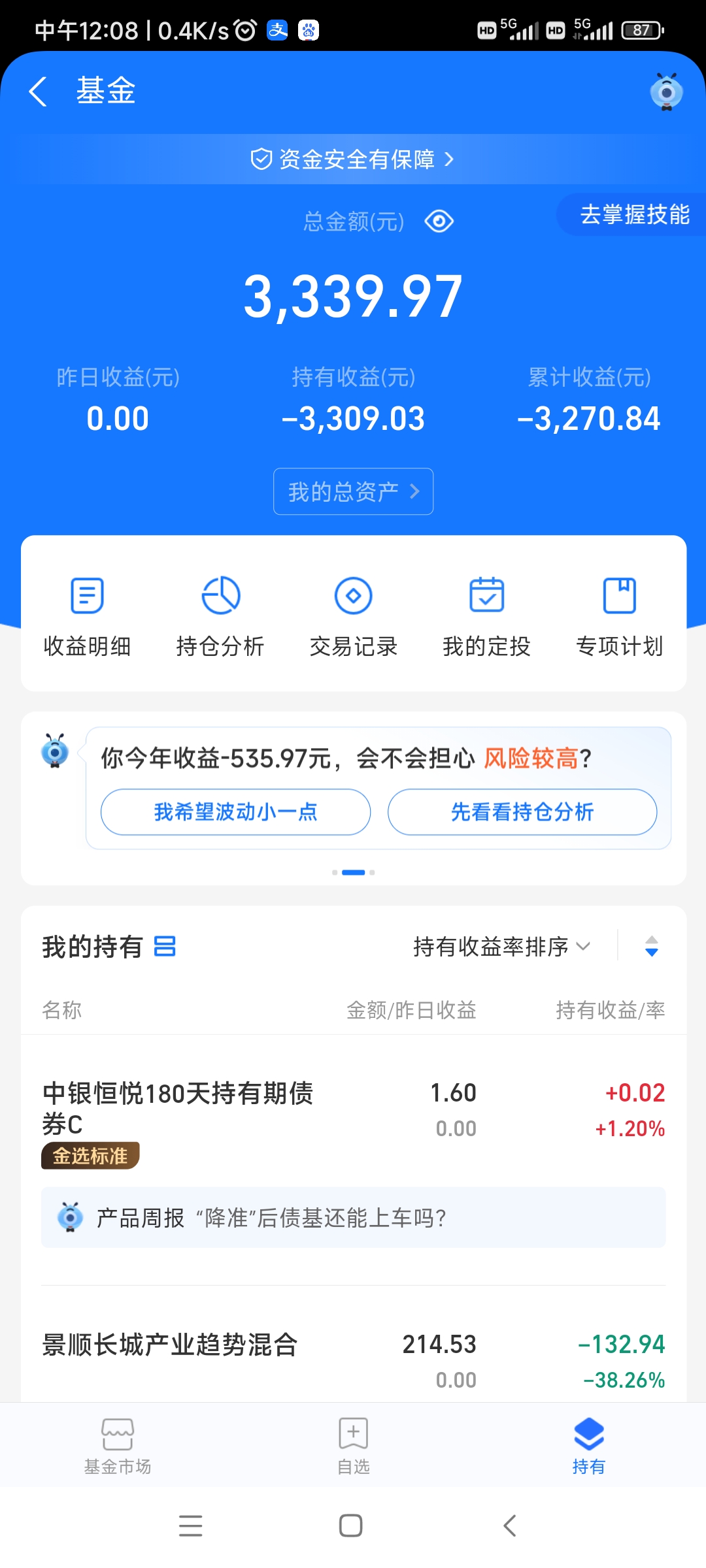Expand 持有收益率排序 dropdown

(x=502, y=946)
